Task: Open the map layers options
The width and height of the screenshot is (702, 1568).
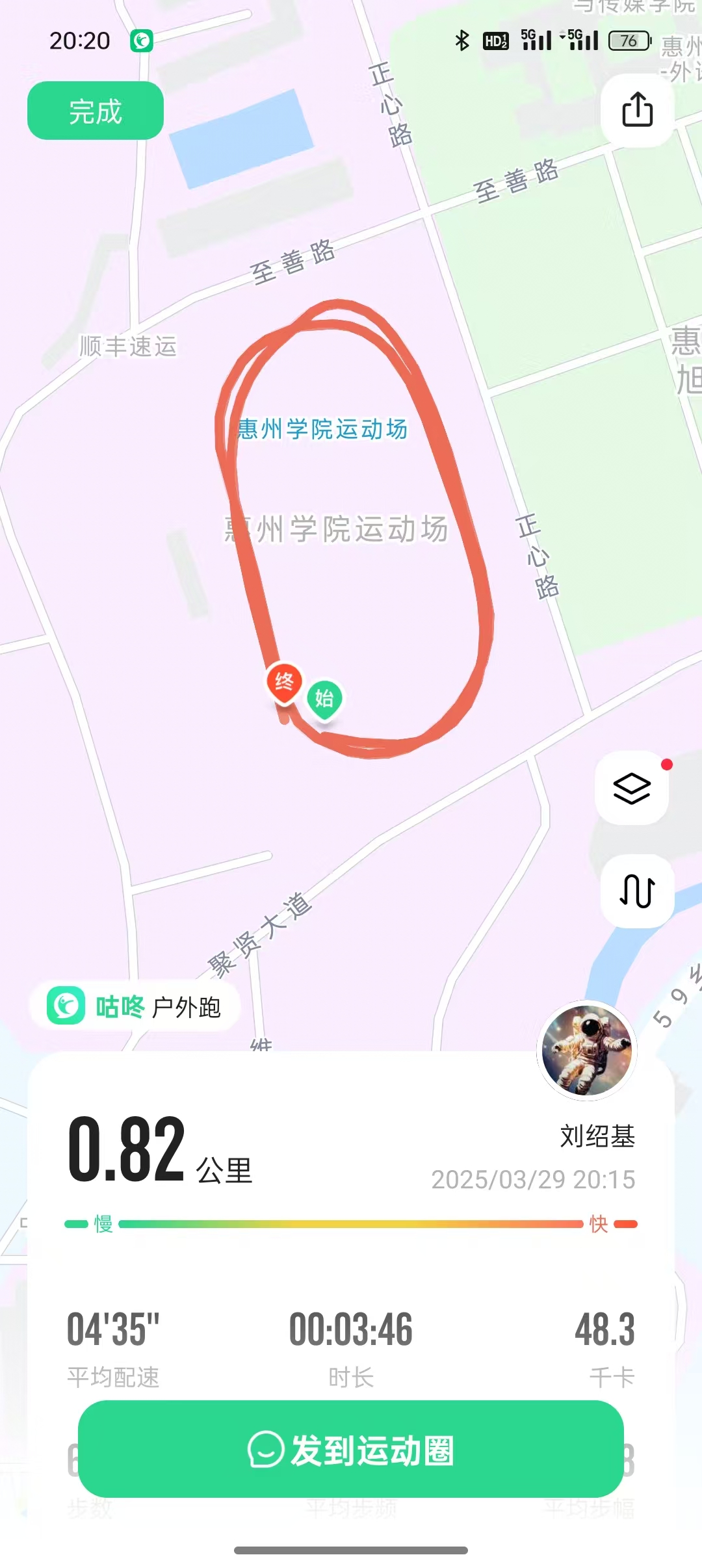Action: (x=632, y=789)
